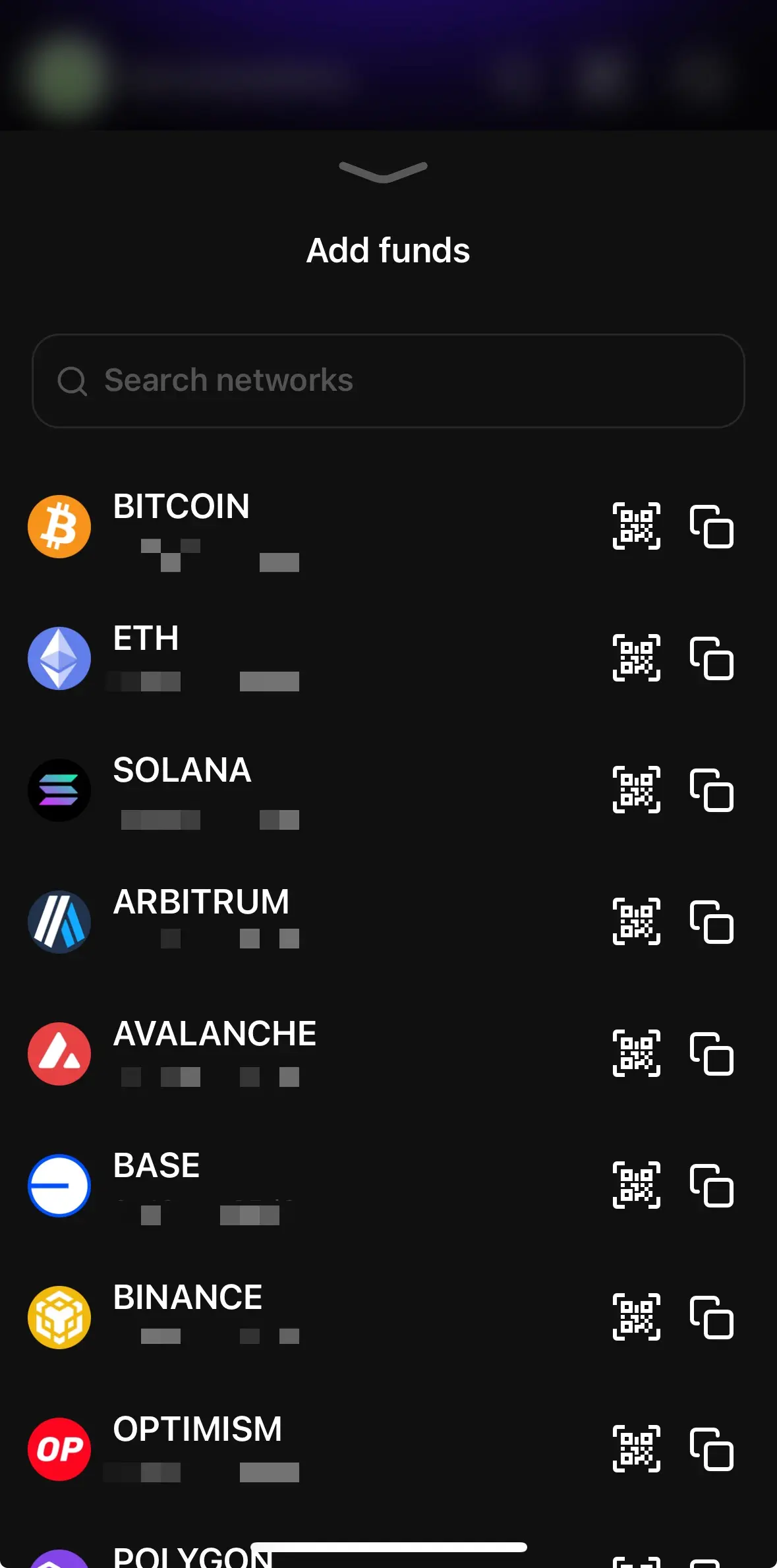Select the BITCOIN network row
This screenshot has width=777, height=1568.
(x=264, y=526)
